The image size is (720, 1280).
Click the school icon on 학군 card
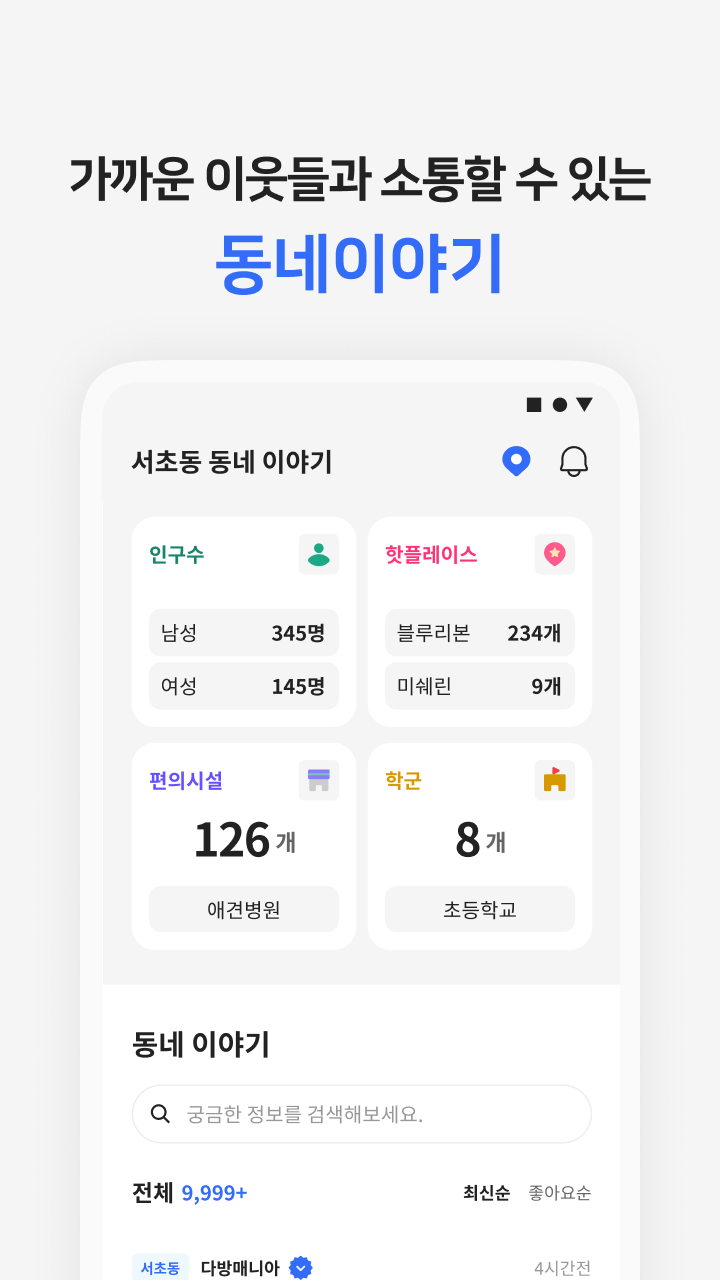pyautogui.click(x=555, y=781)
